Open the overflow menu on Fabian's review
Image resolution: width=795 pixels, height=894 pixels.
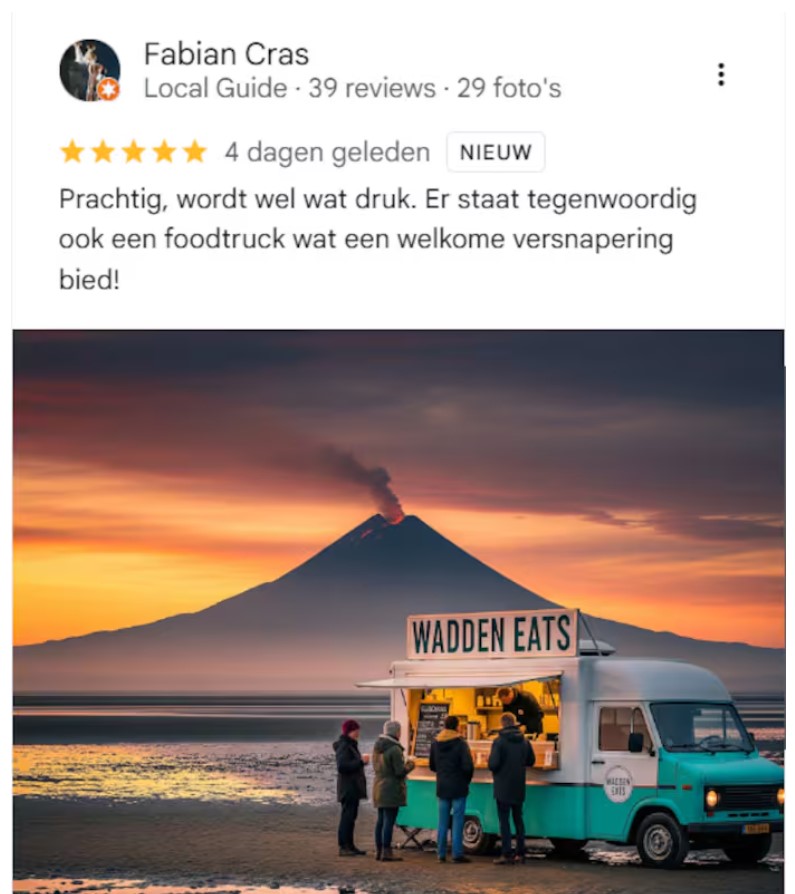(720, 74)
